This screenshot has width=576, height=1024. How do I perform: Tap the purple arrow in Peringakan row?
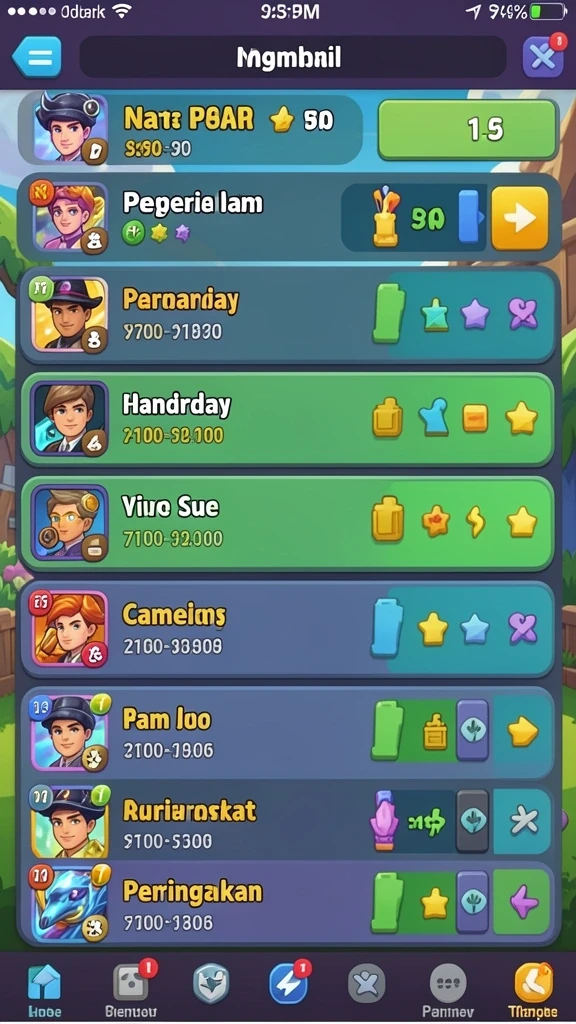(x=522, y=903)
